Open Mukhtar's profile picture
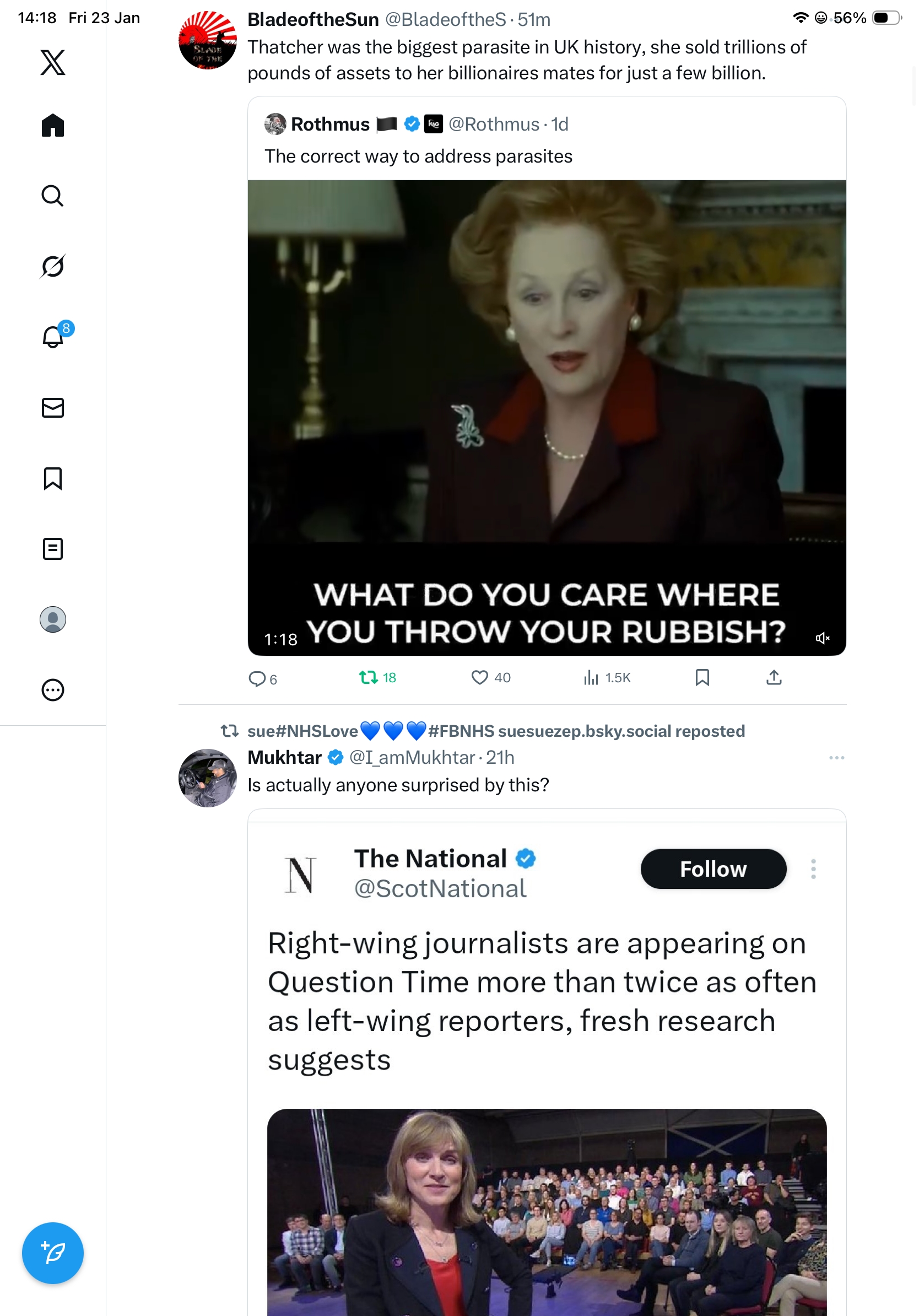Viewport: 919px width, 1316px height. tap(207, 778)
